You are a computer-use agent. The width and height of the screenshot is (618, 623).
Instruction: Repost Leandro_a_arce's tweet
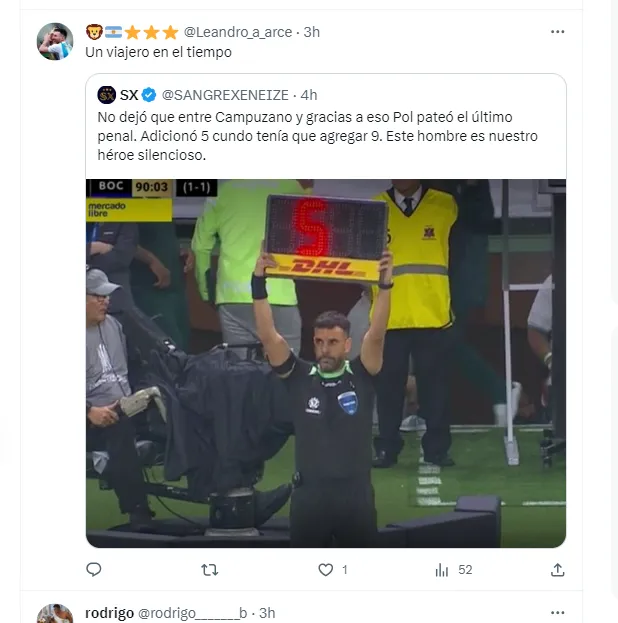tap(209, 570)
